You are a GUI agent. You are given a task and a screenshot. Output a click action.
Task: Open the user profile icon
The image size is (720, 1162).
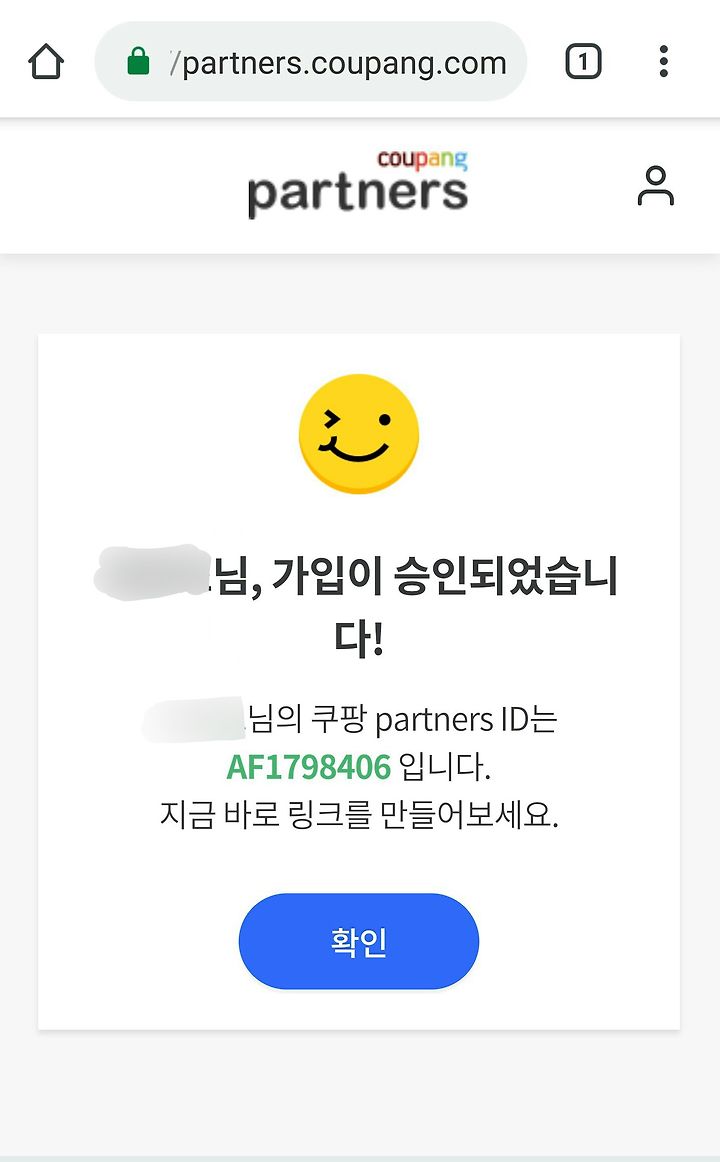[x=656, y=186]
